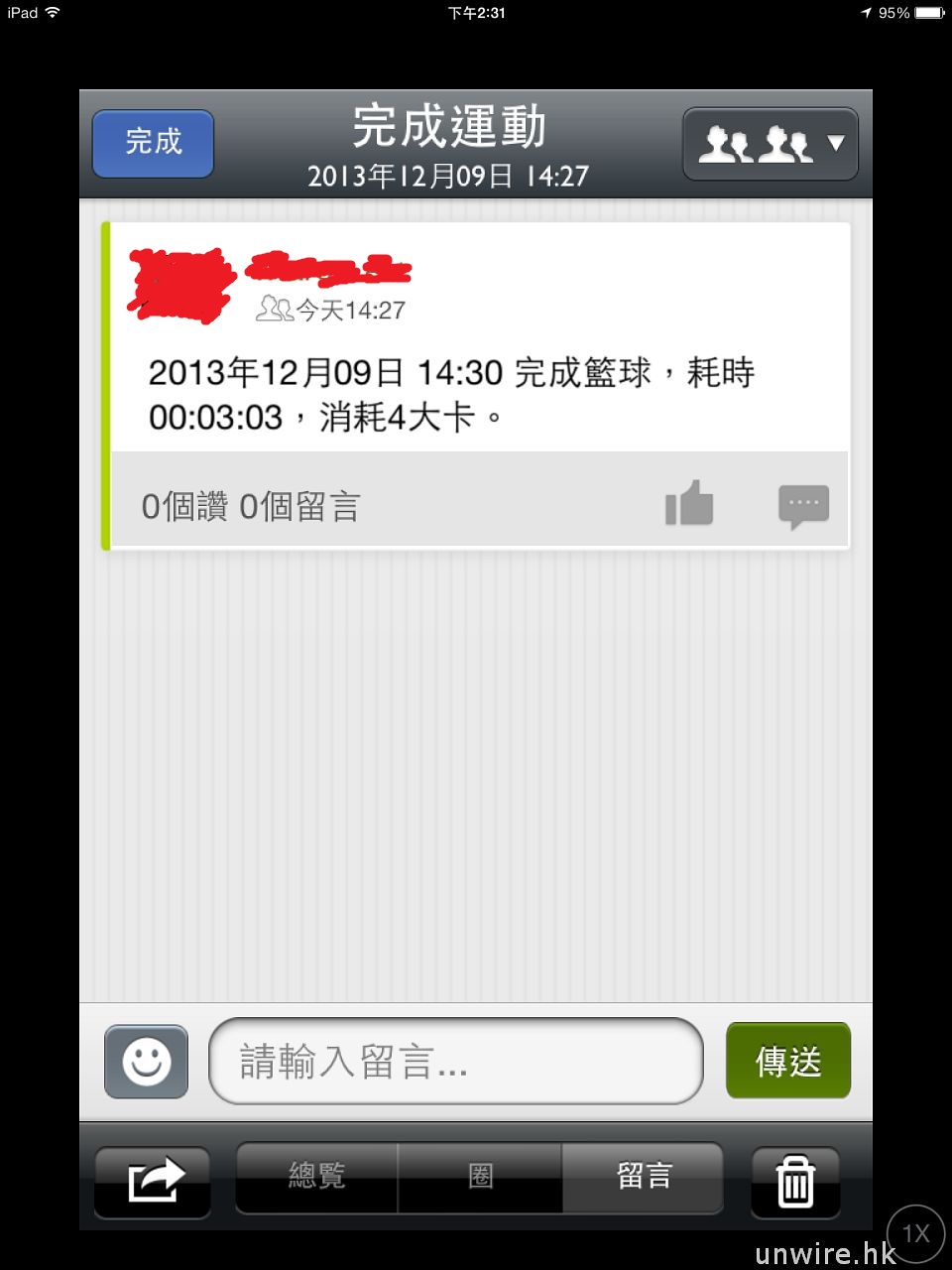Focus the 請輸入留言 comment field
This screenshot has width=952, height=1270.
[456, 1062]
